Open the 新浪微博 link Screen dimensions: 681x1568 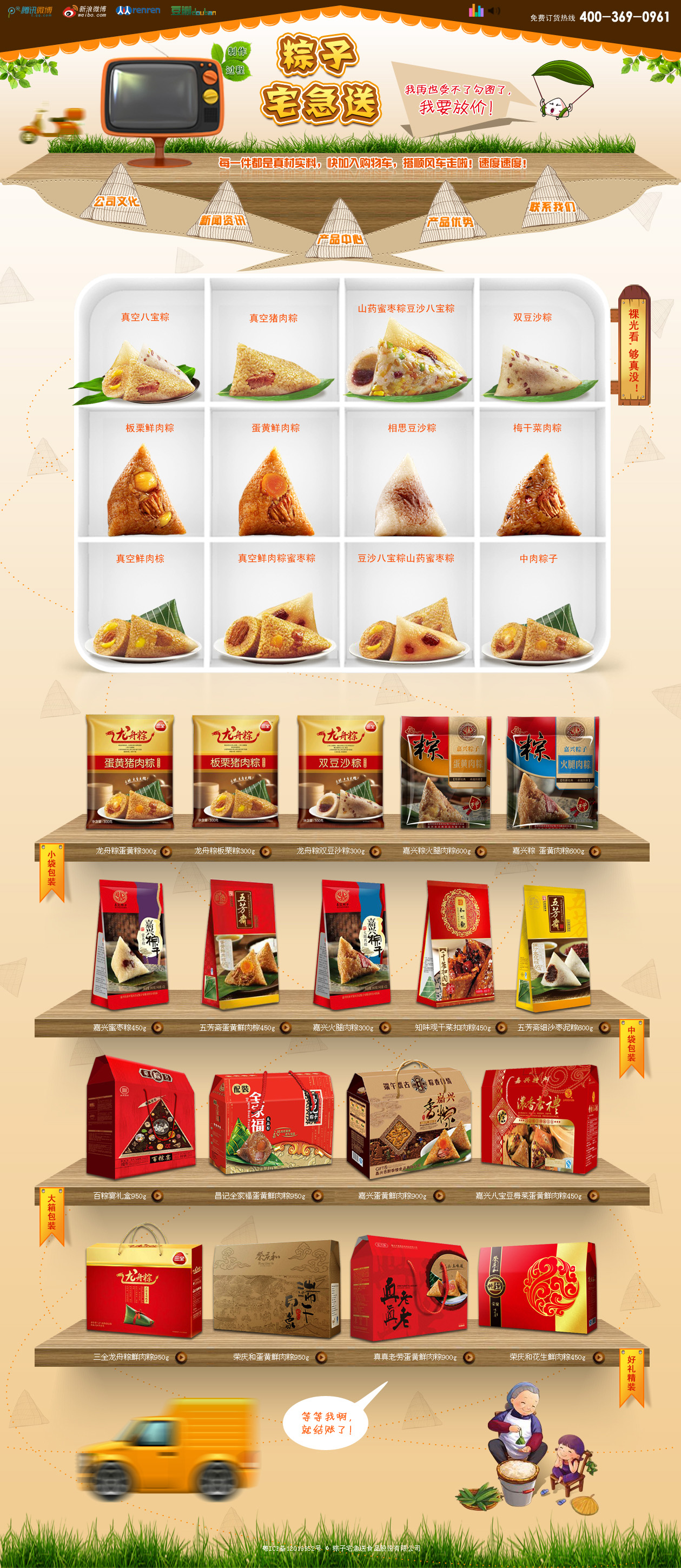click(x=84, y=11)
